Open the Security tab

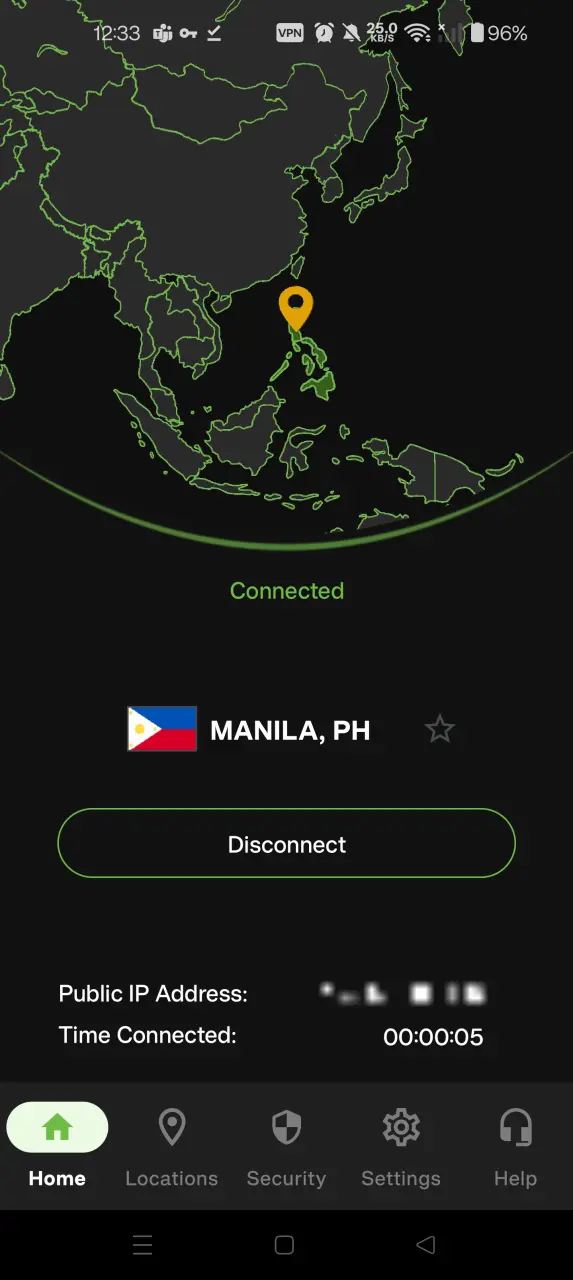286,1148
